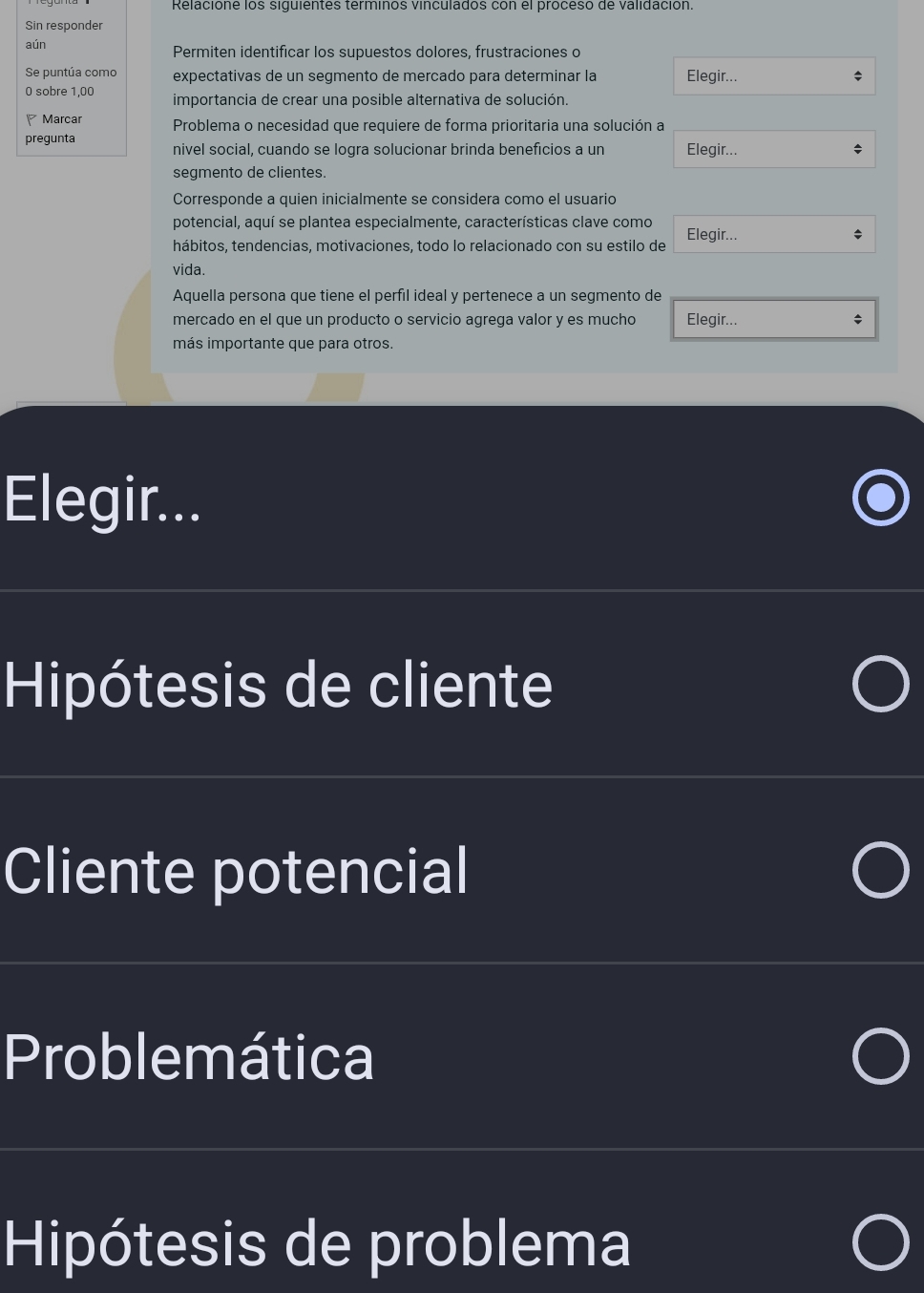The height and width of the screenshot is (1293, 924).
Task: Open dropdown for 'Corresponde a quien inicialmente' statement
Action: (x=773, y=235)
